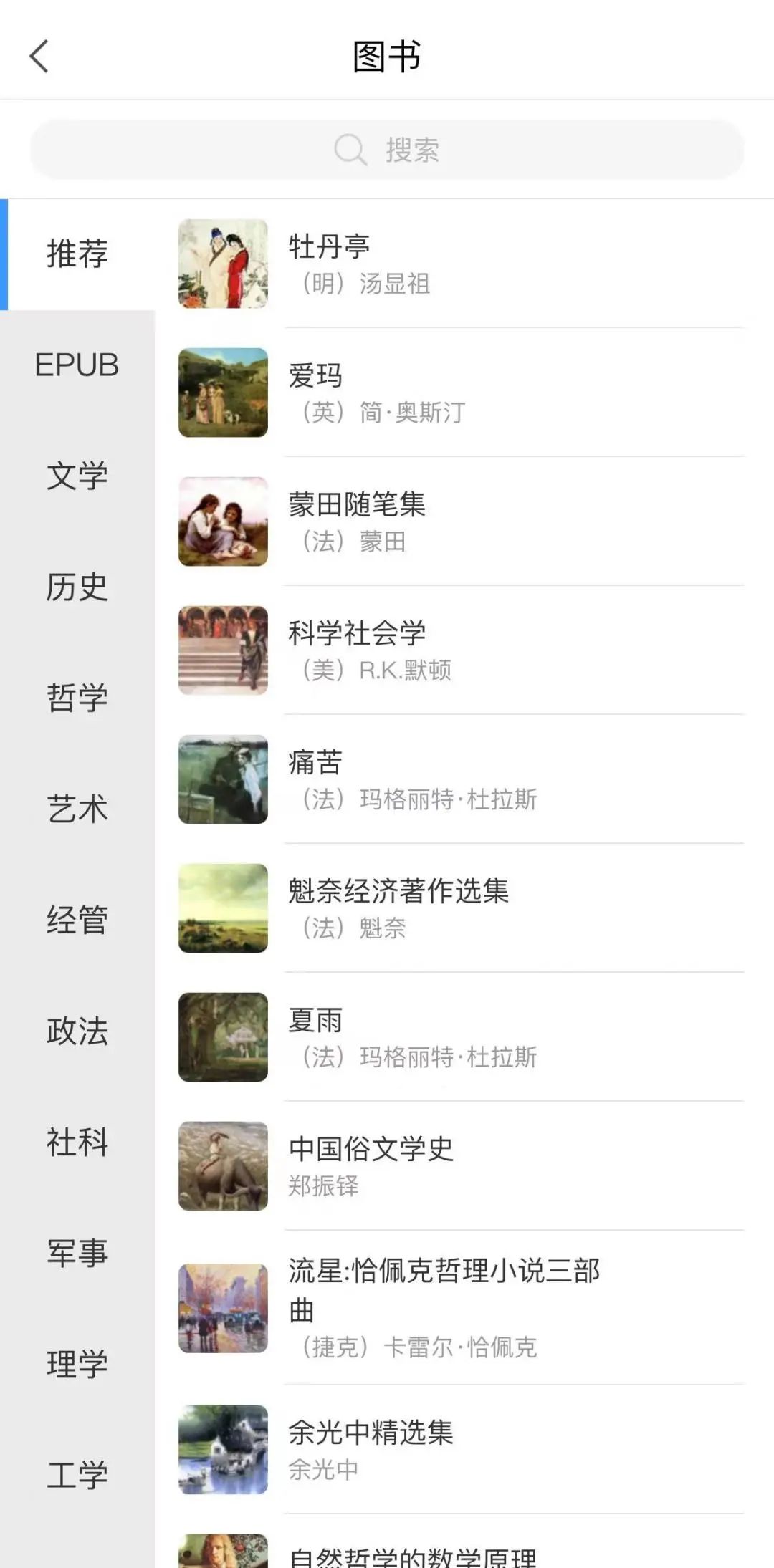774x1568 pixels.
Task: Open the 经管 category
Action: (77, 920)
